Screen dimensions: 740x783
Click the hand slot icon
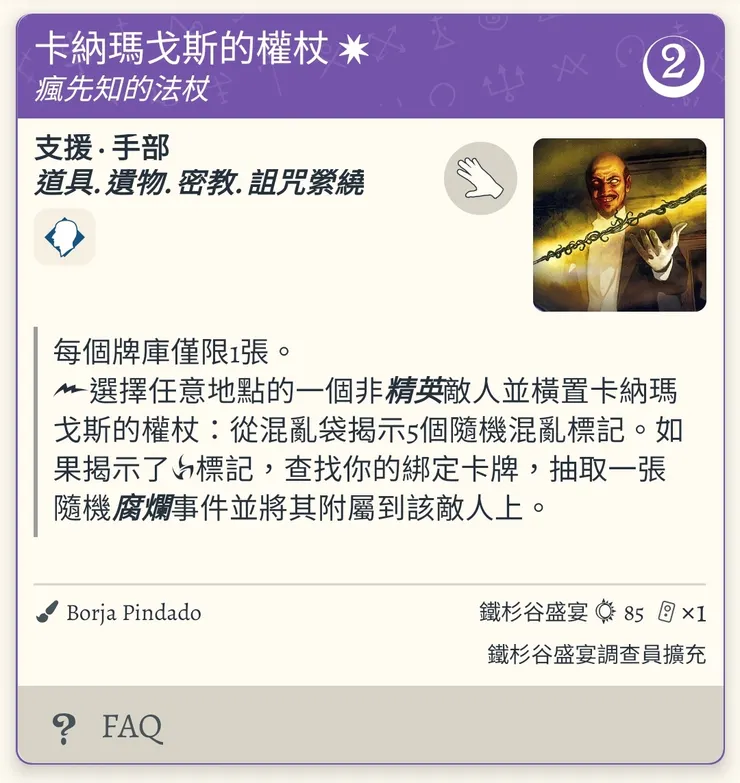click(481, 177)
